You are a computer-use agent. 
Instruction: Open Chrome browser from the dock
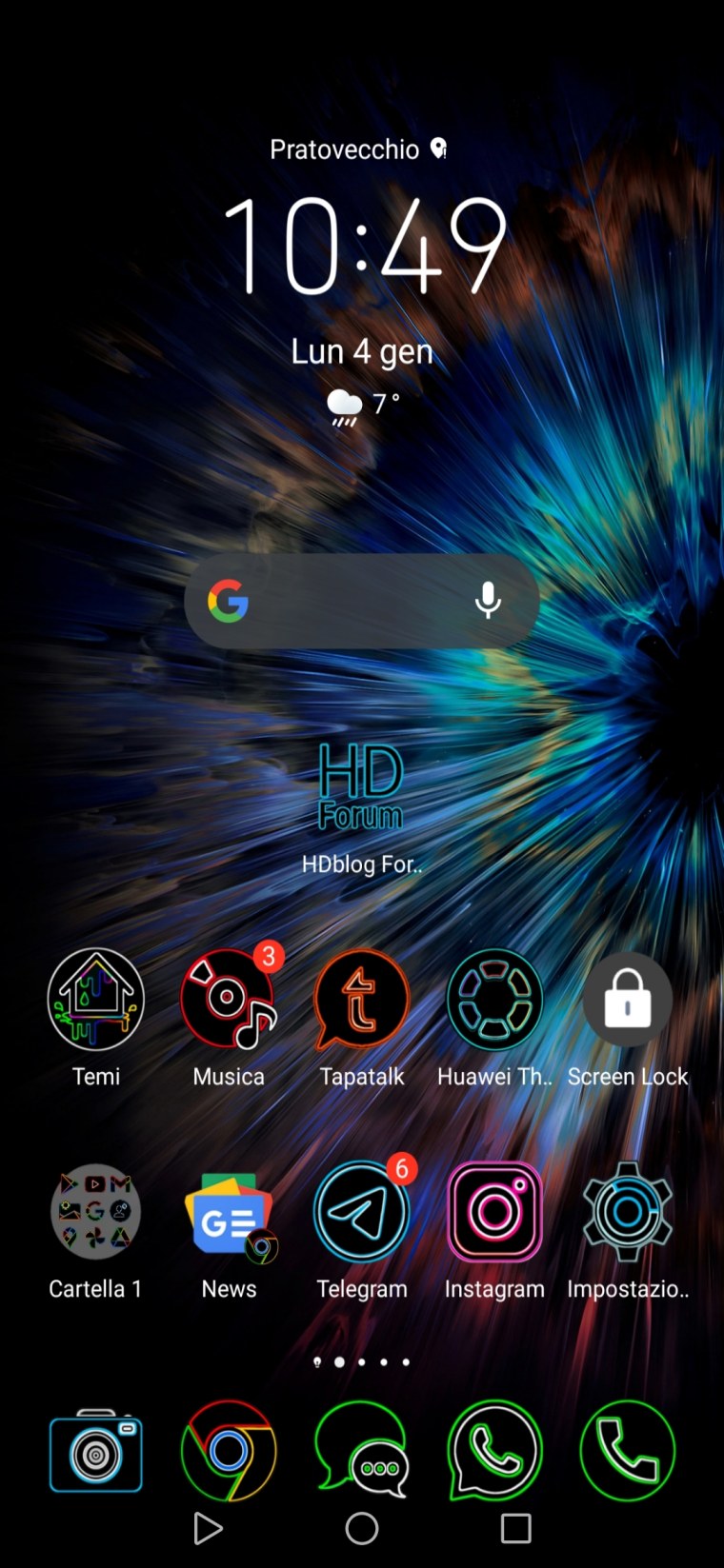[229, 1452]
